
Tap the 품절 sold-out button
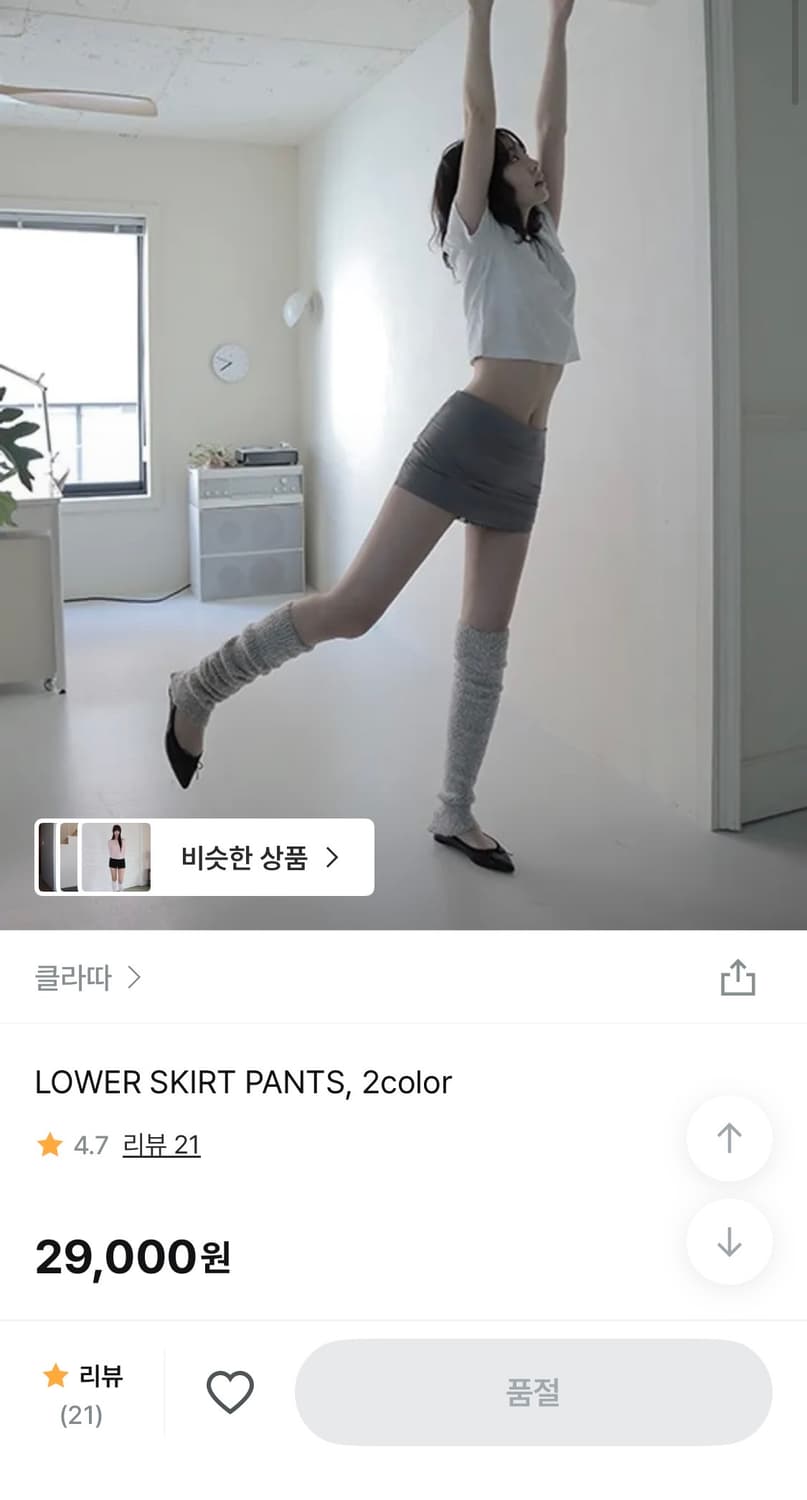coord(532,1390)
